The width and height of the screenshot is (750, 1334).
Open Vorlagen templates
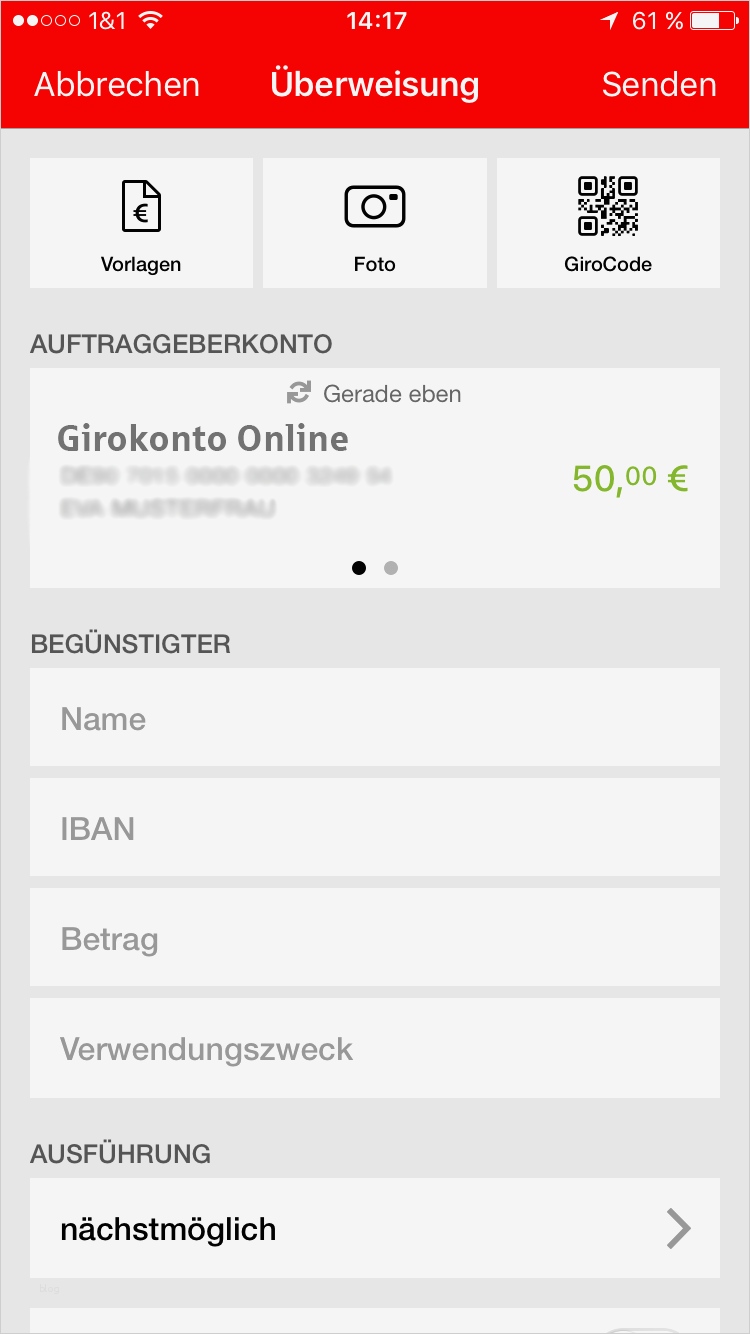click(x=141, y=223)
